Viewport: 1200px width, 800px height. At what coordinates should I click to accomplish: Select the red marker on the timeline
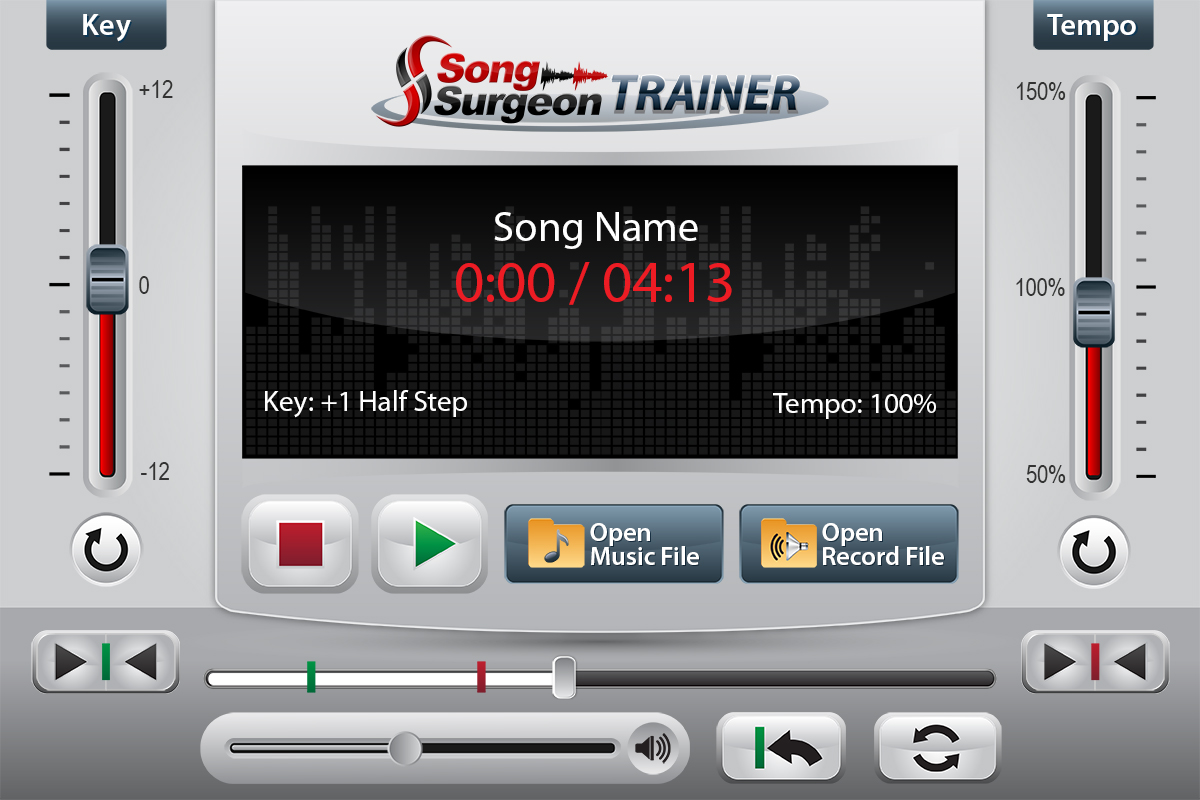(x=481, y=676)
